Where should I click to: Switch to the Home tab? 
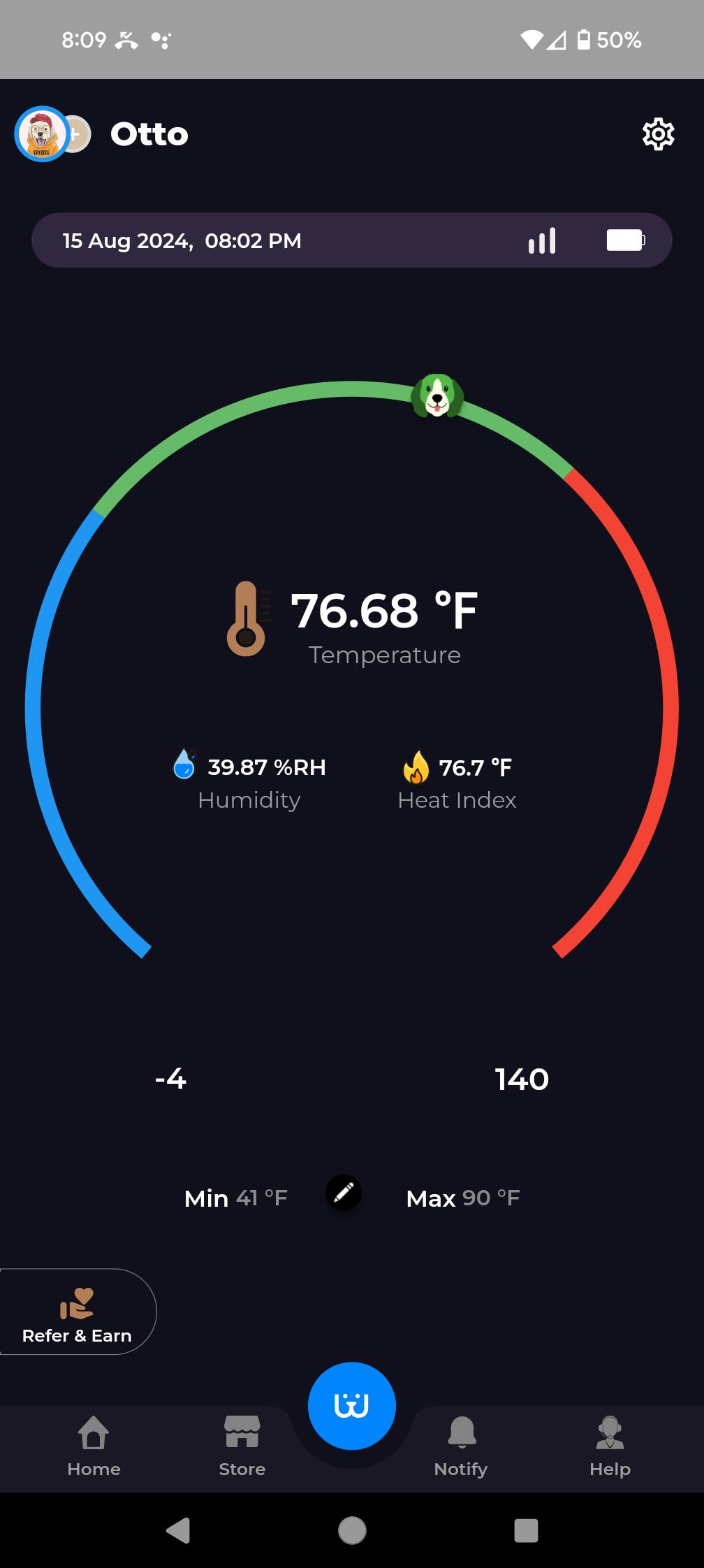pyautogui.click(x=94, y=1445)
